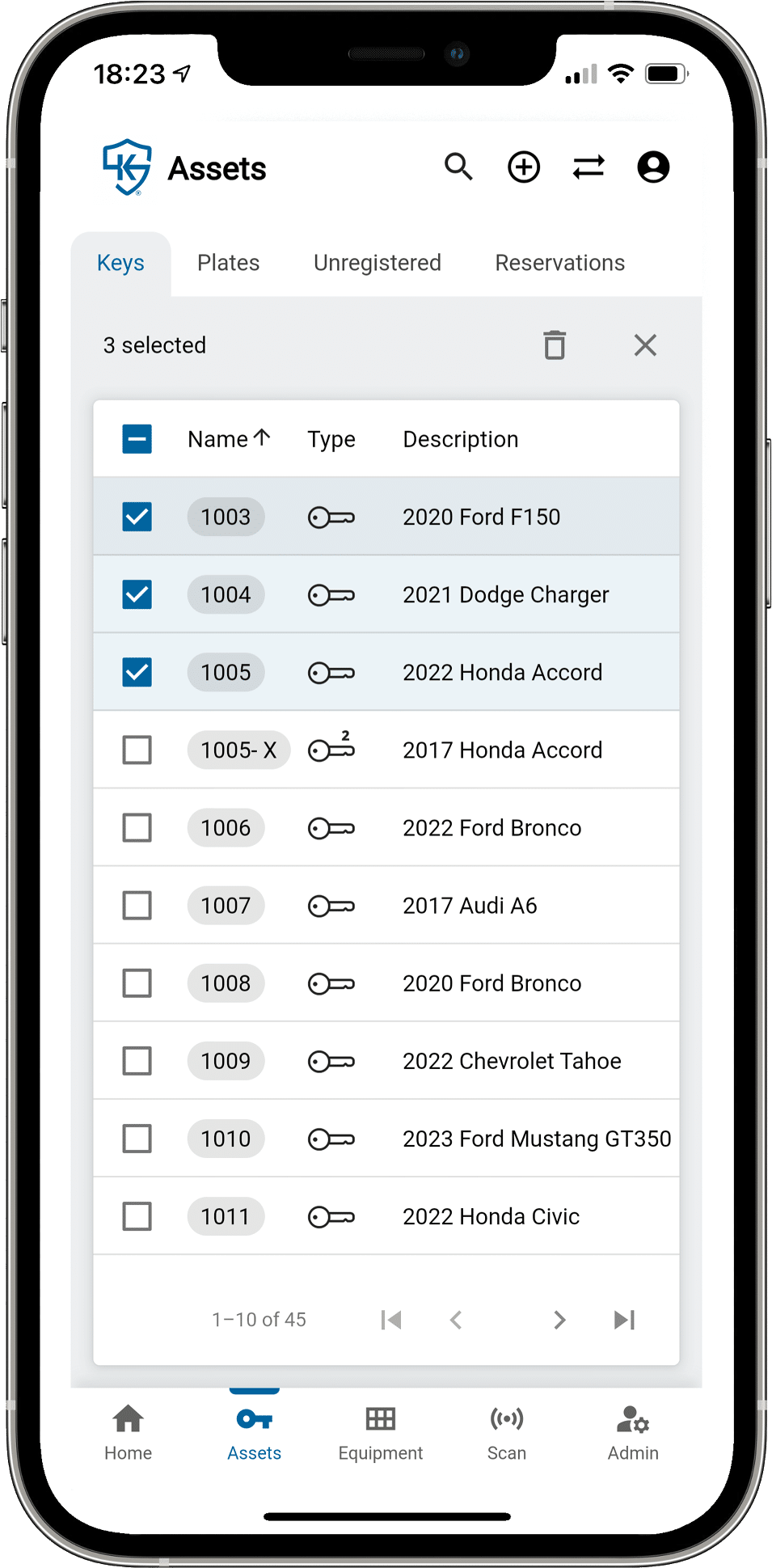Open the Admin tab

pos(633,1432)
